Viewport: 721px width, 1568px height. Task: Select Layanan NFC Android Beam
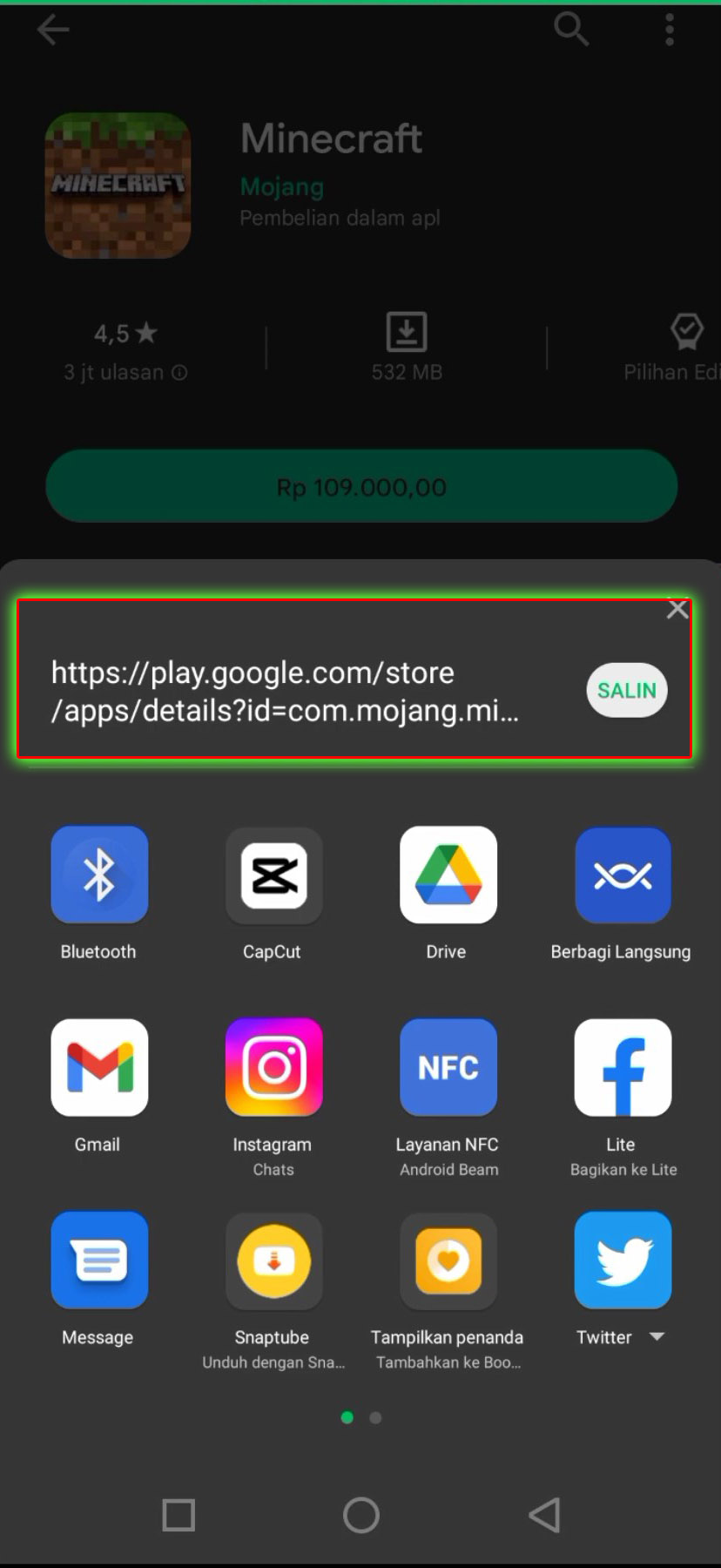click(448, 1068)
